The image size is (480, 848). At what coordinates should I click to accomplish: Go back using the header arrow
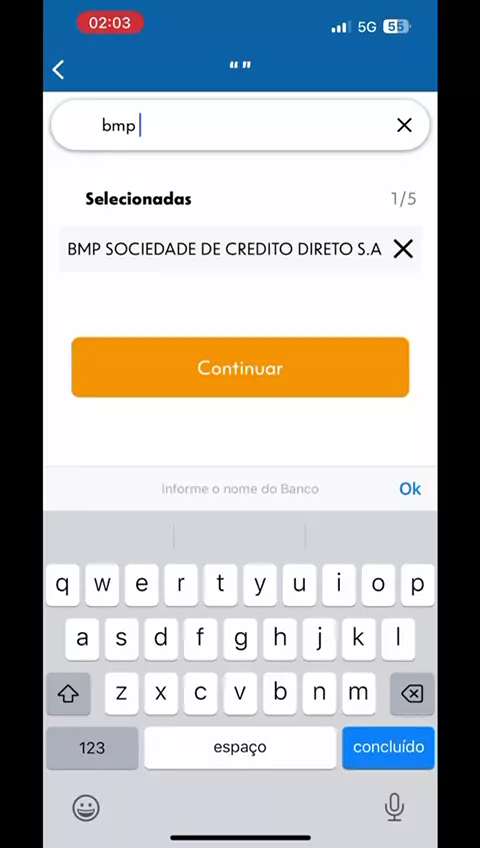(x=58, y=70)
